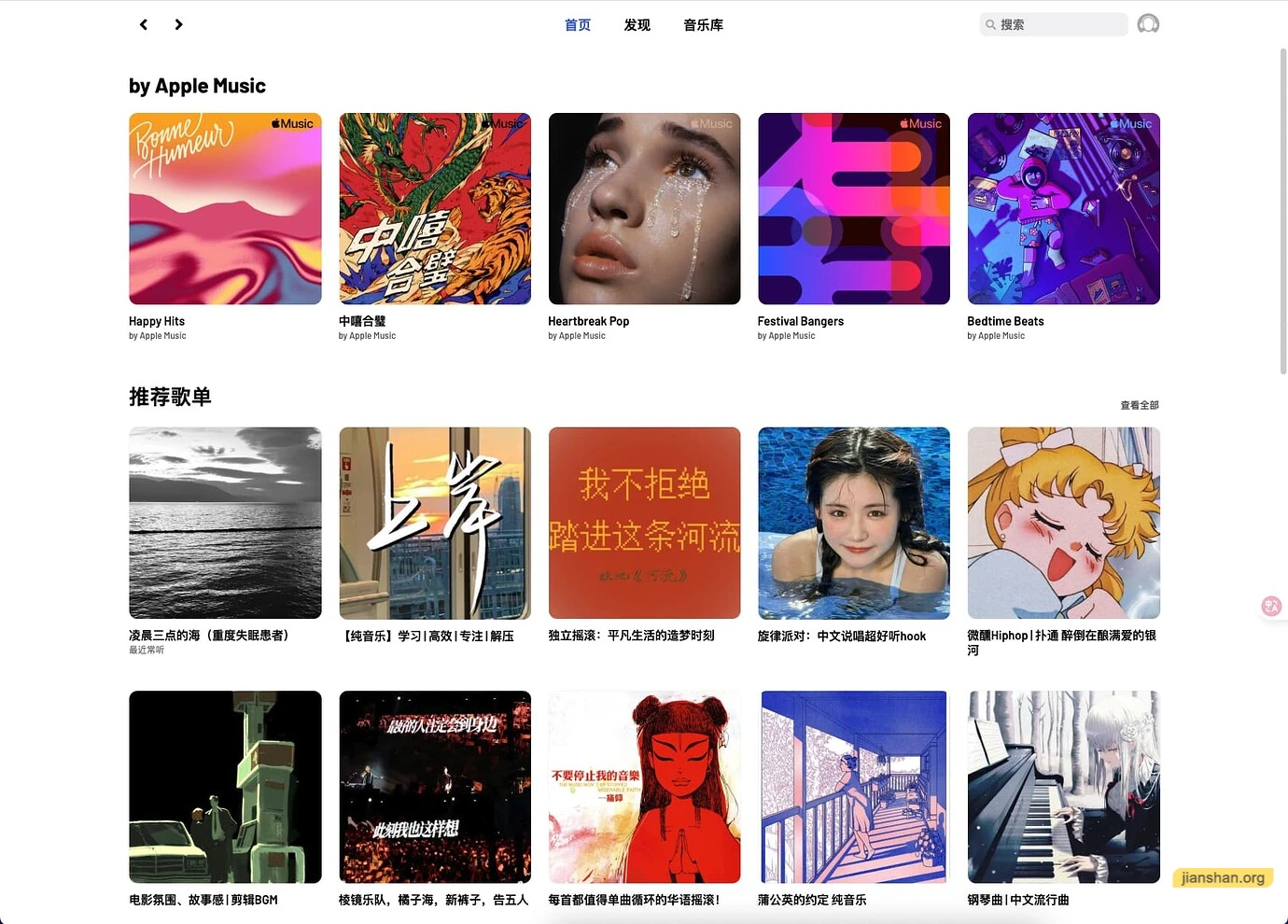Open the 微醺Hiphop playlist
The height and width of the screenshot is (924, 1288).
1063,523
